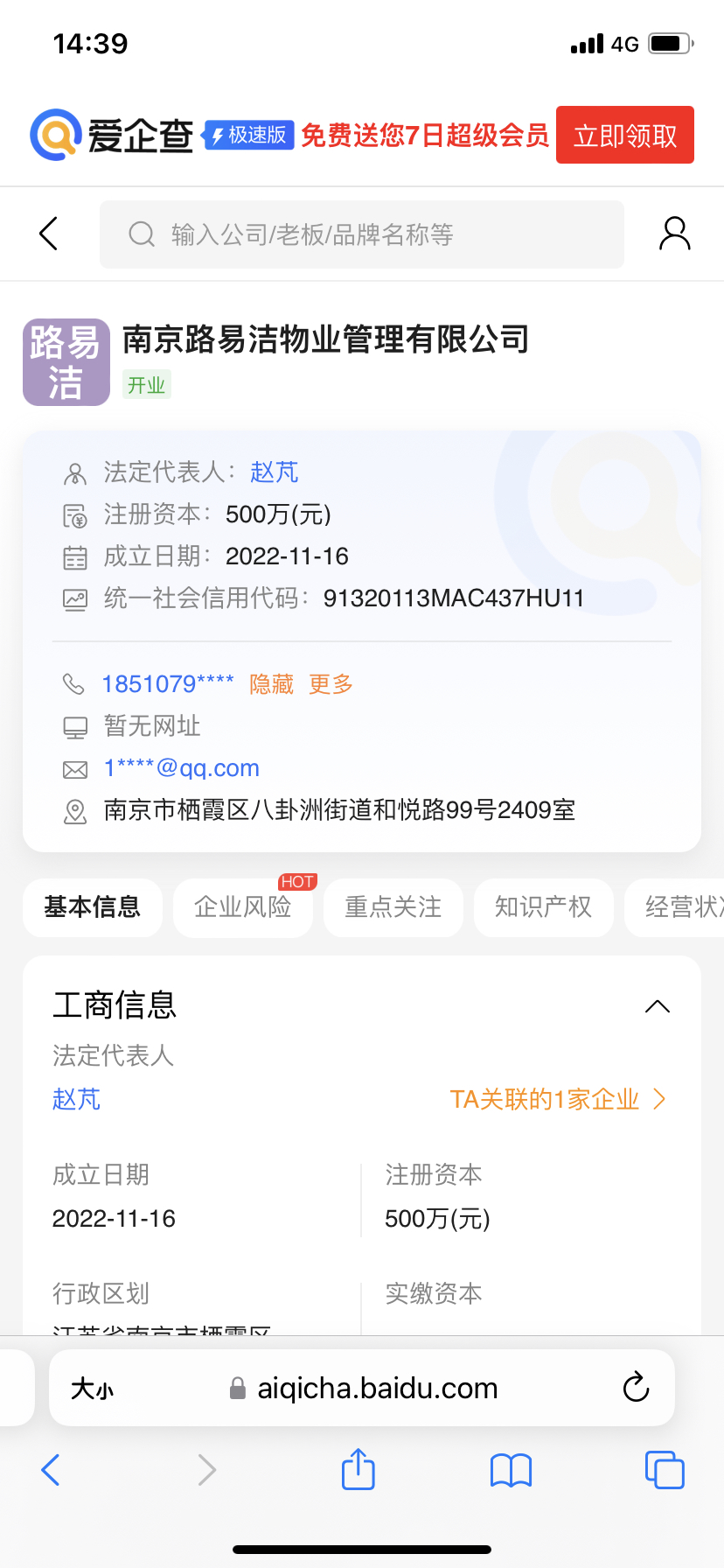Open the browser share sheet
724x1568 pixels.
point(358,1470)
